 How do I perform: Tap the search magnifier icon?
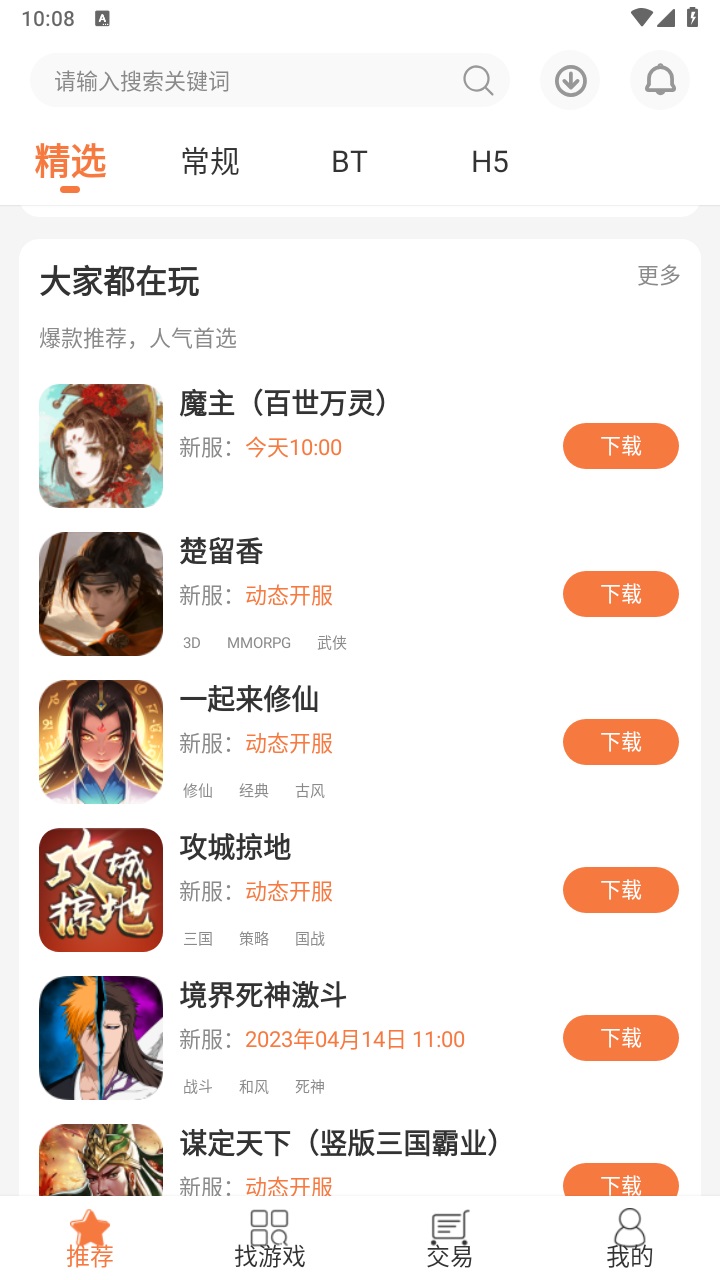pos(476,80)
